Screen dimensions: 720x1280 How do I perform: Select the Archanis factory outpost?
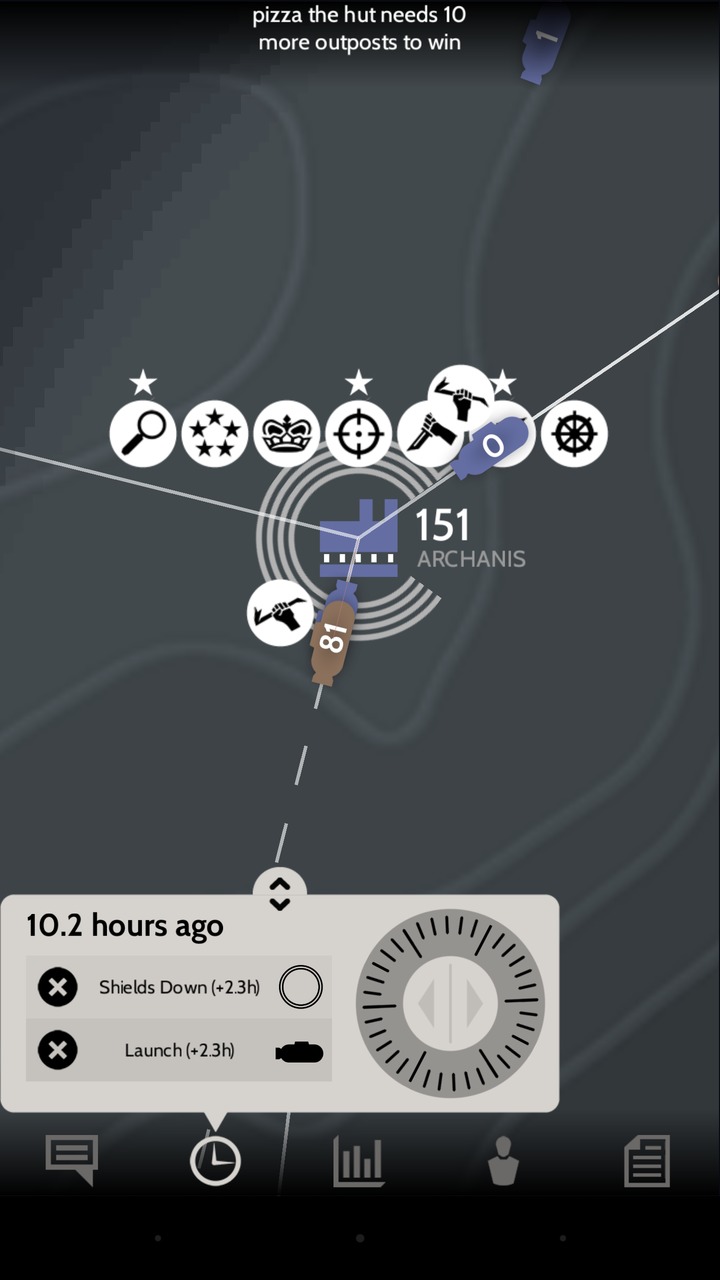coord(358,540)
